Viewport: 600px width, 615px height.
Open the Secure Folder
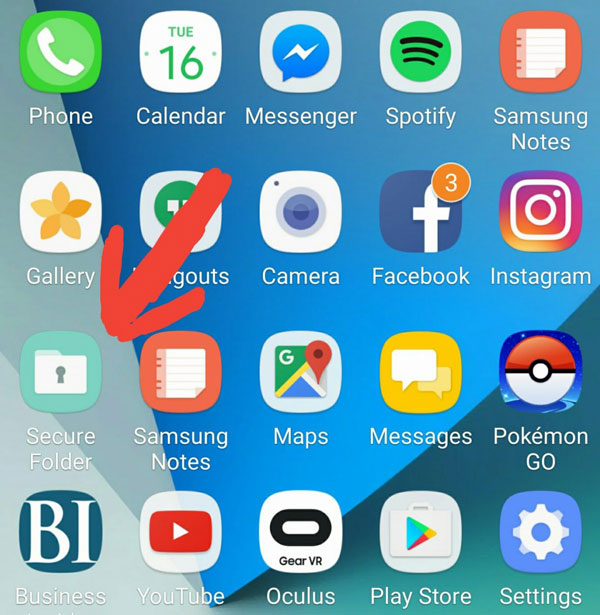tap(60, 372)
